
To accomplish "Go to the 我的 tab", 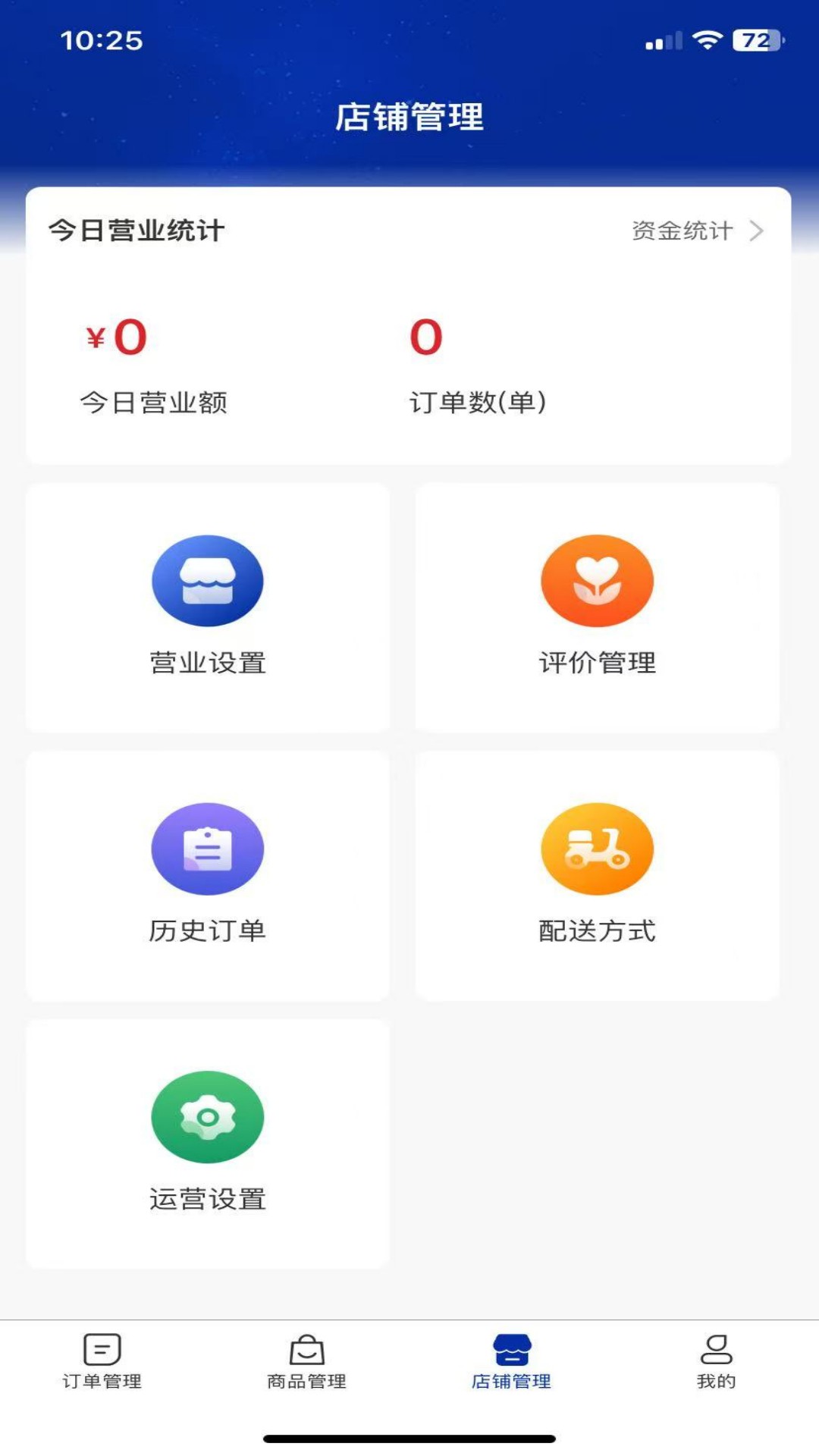I will coord(716,1361).
